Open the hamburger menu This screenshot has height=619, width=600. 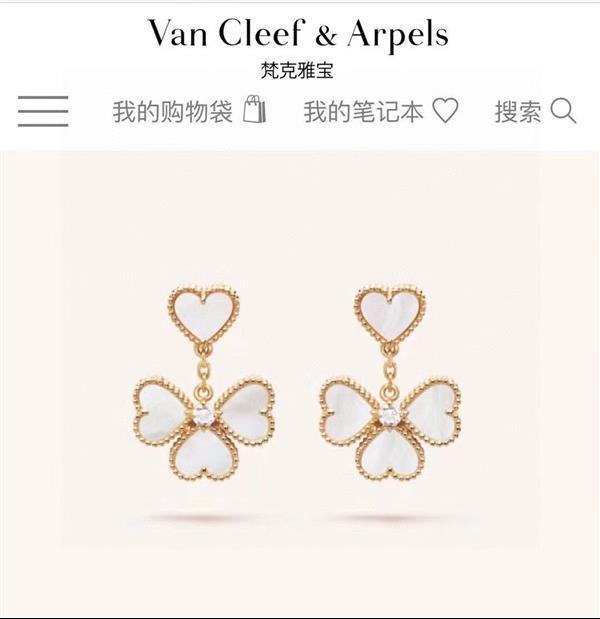click(x=43, y=111)
